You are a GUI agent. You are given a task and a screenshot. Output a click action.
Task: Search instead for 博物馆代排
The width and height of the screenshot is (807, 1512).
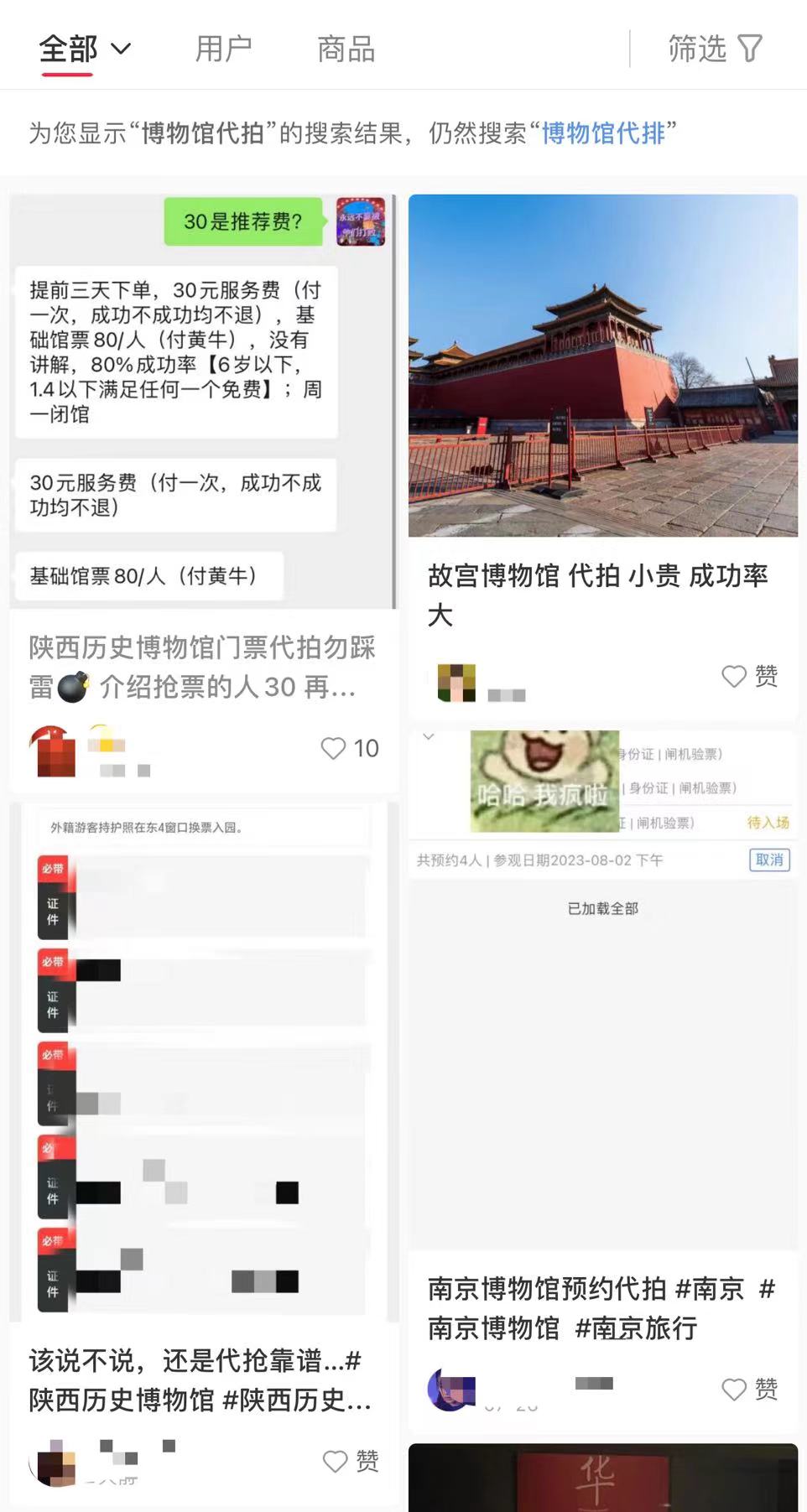click(602, 132)
